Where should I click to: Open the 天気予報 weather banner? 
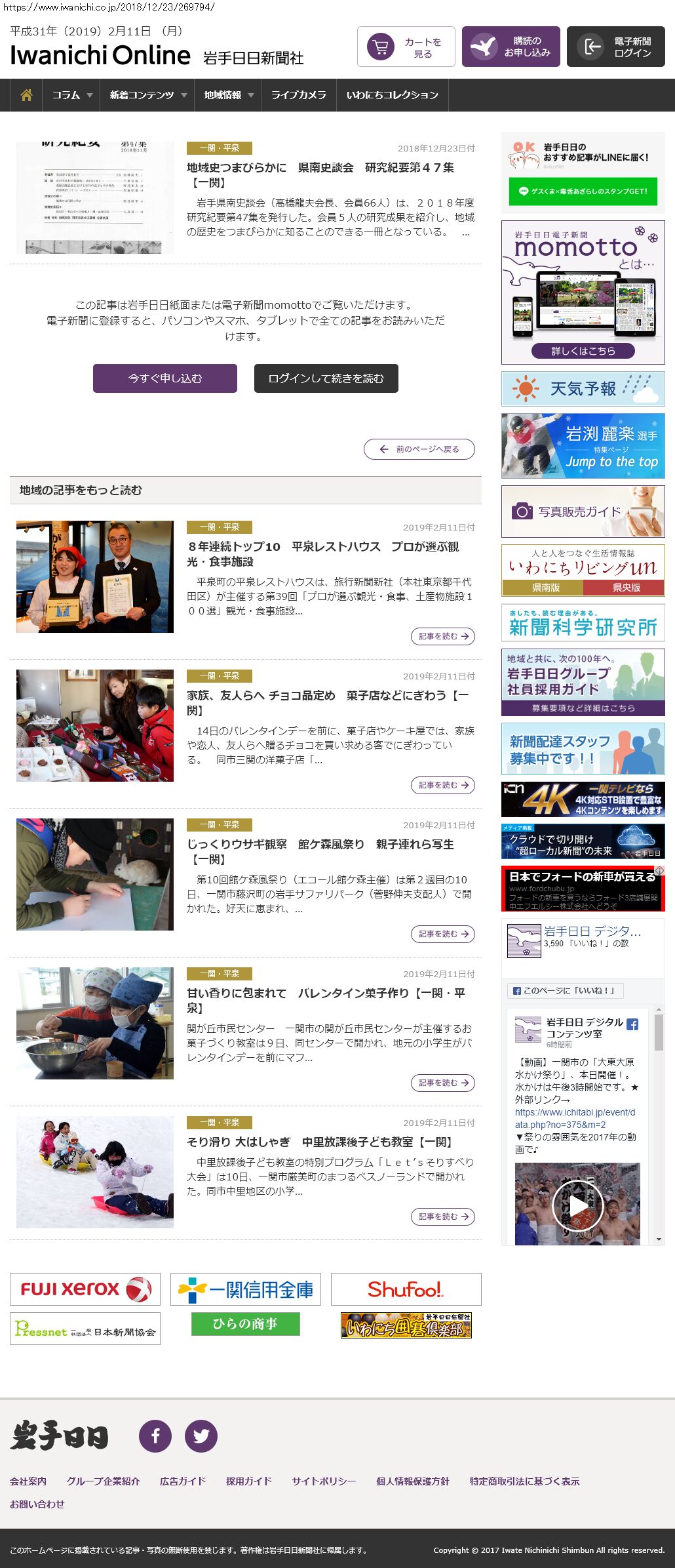[x=583, y=389]
